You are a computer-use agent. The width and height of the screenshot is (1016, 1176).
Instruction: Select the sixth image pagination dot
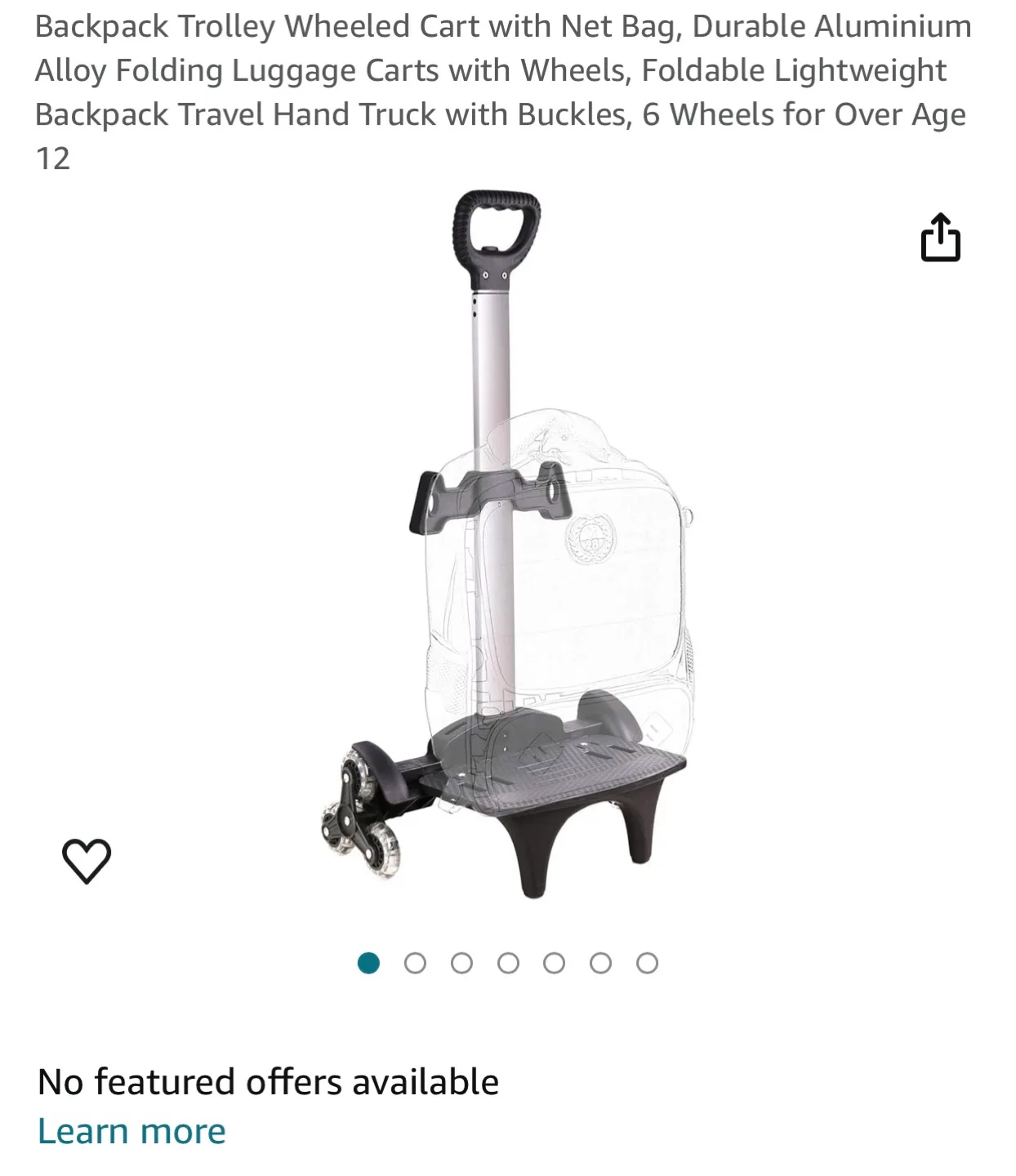(x=600, y=964)
